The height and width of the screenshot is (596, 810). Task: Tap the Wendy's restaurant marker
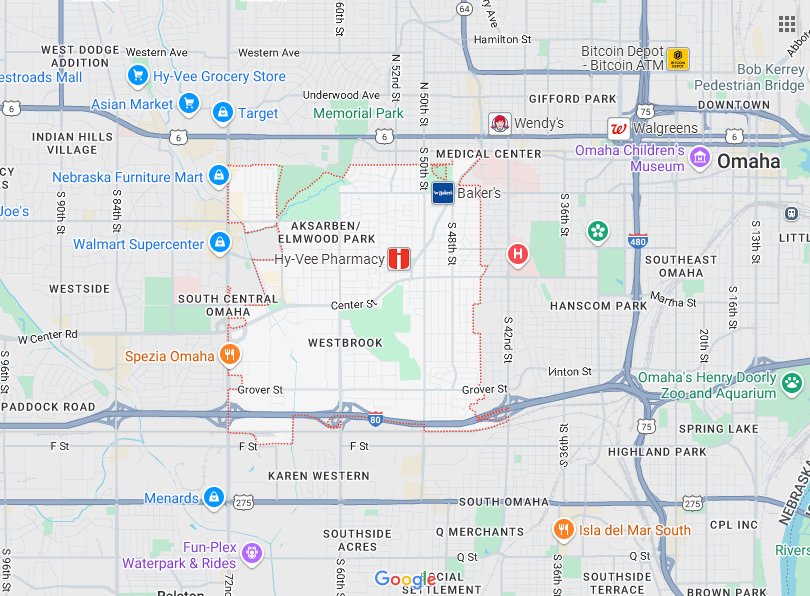tap(499, 123)
